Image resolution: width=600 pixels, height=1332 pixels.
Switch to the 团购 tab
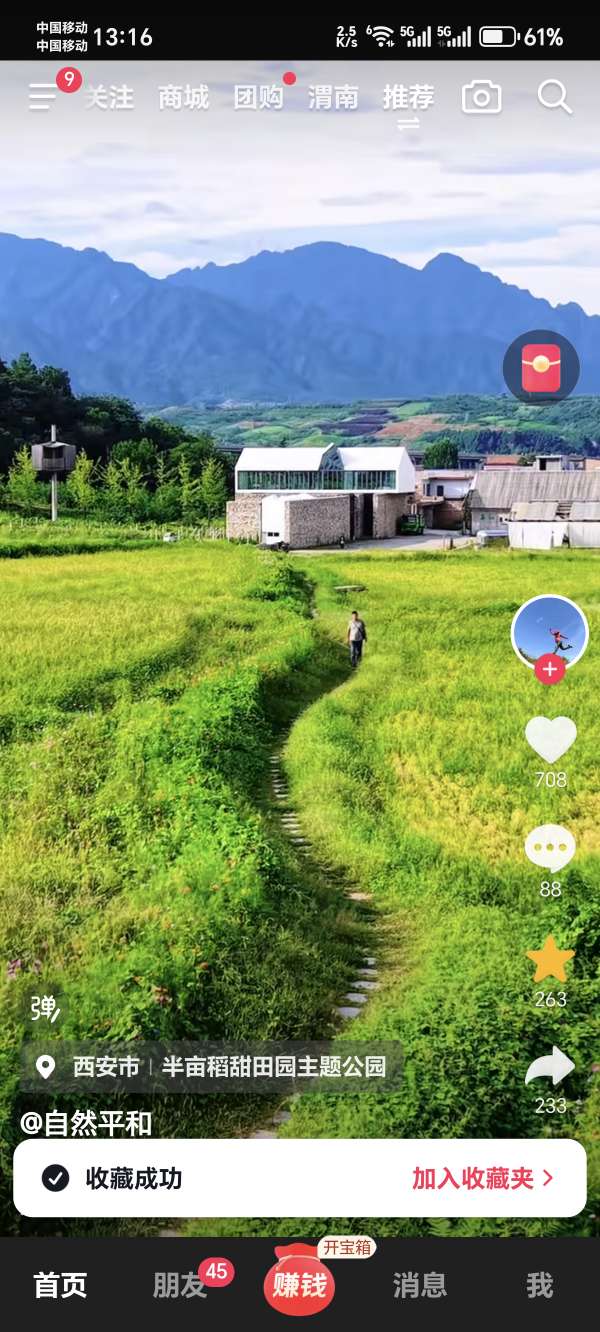coord(259,97)
